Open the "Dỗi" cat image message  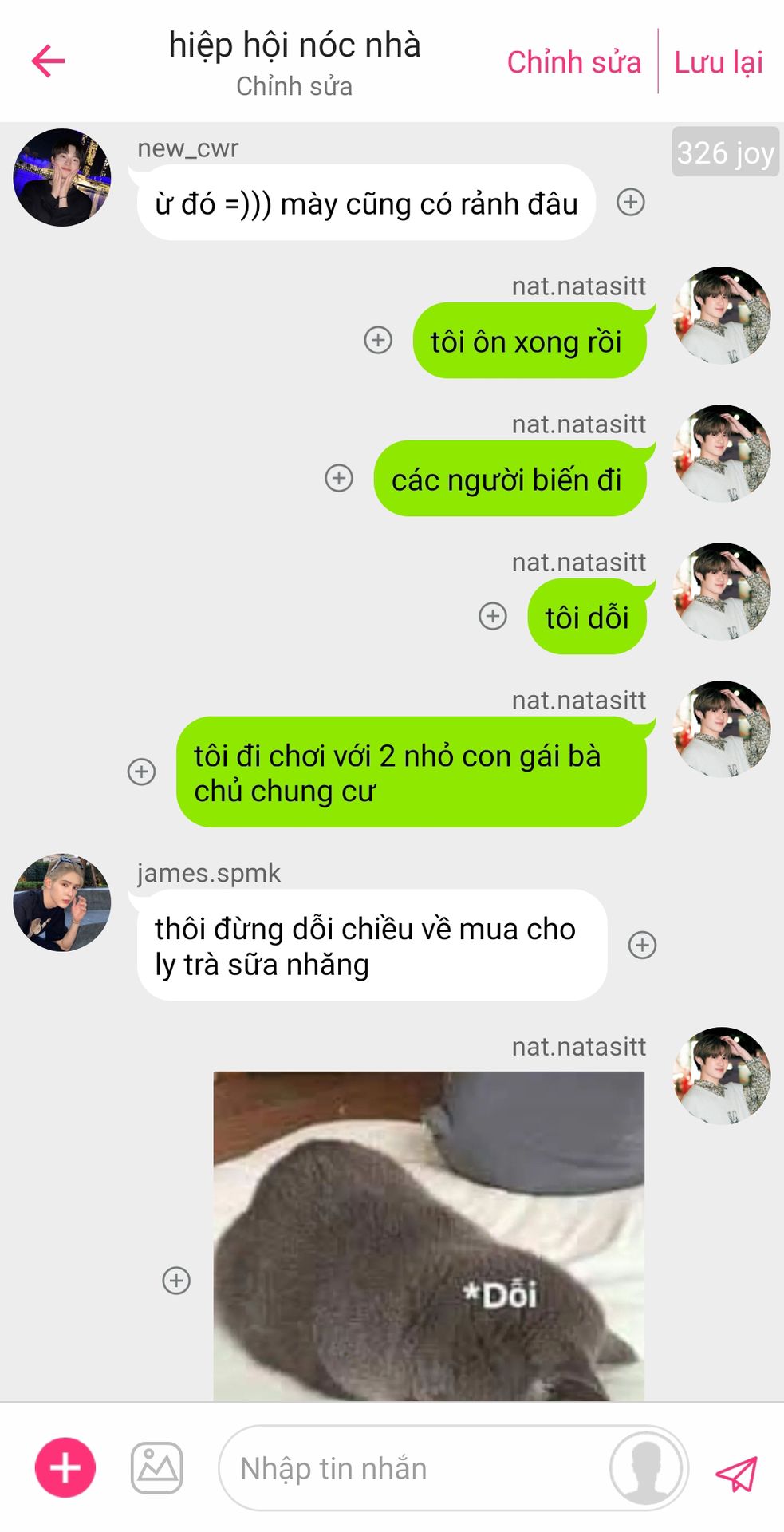pyautogui.click(x=428, y=1235)
